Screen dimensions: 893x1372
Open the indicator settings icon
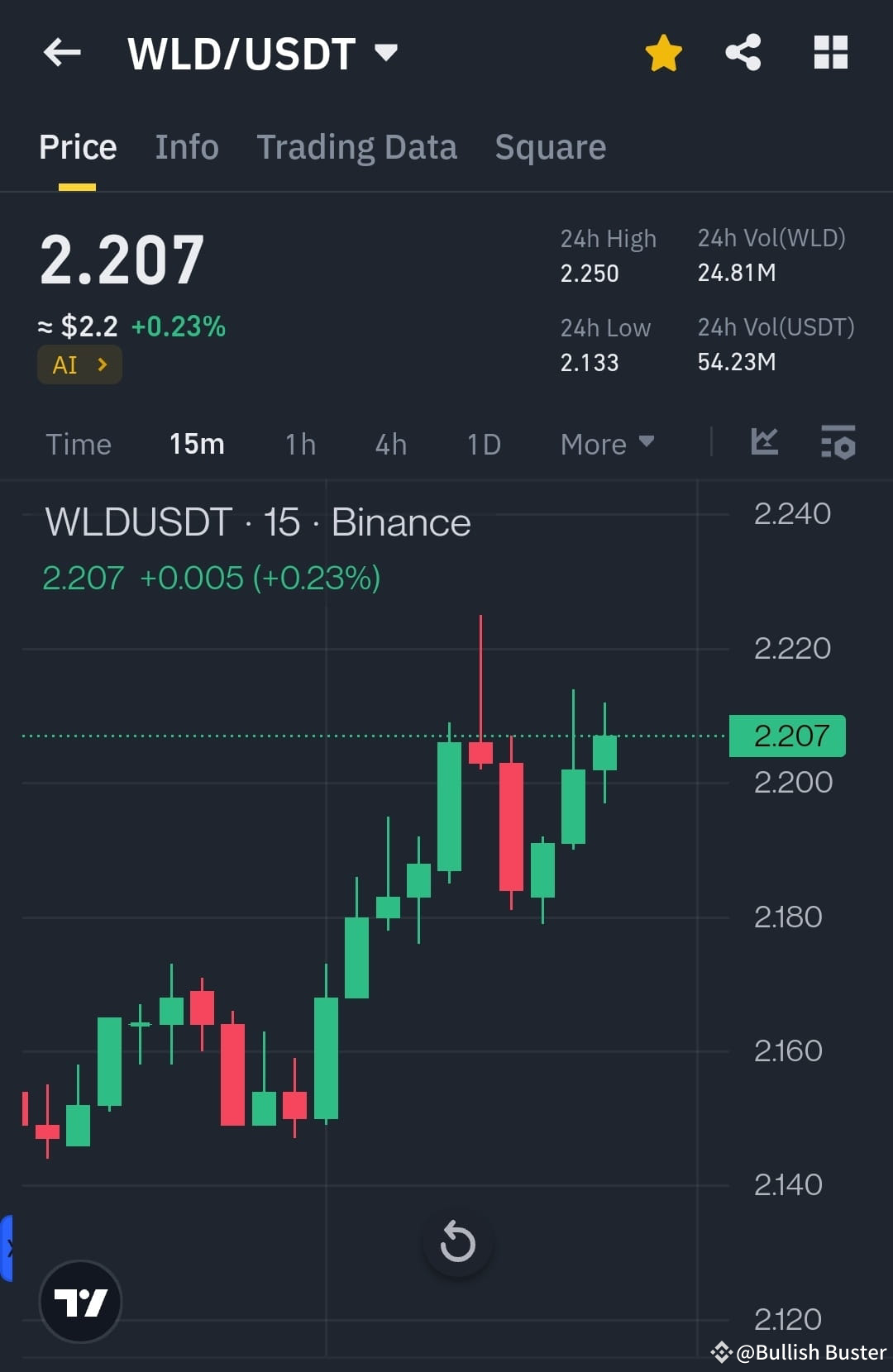(x=837, y=444)
